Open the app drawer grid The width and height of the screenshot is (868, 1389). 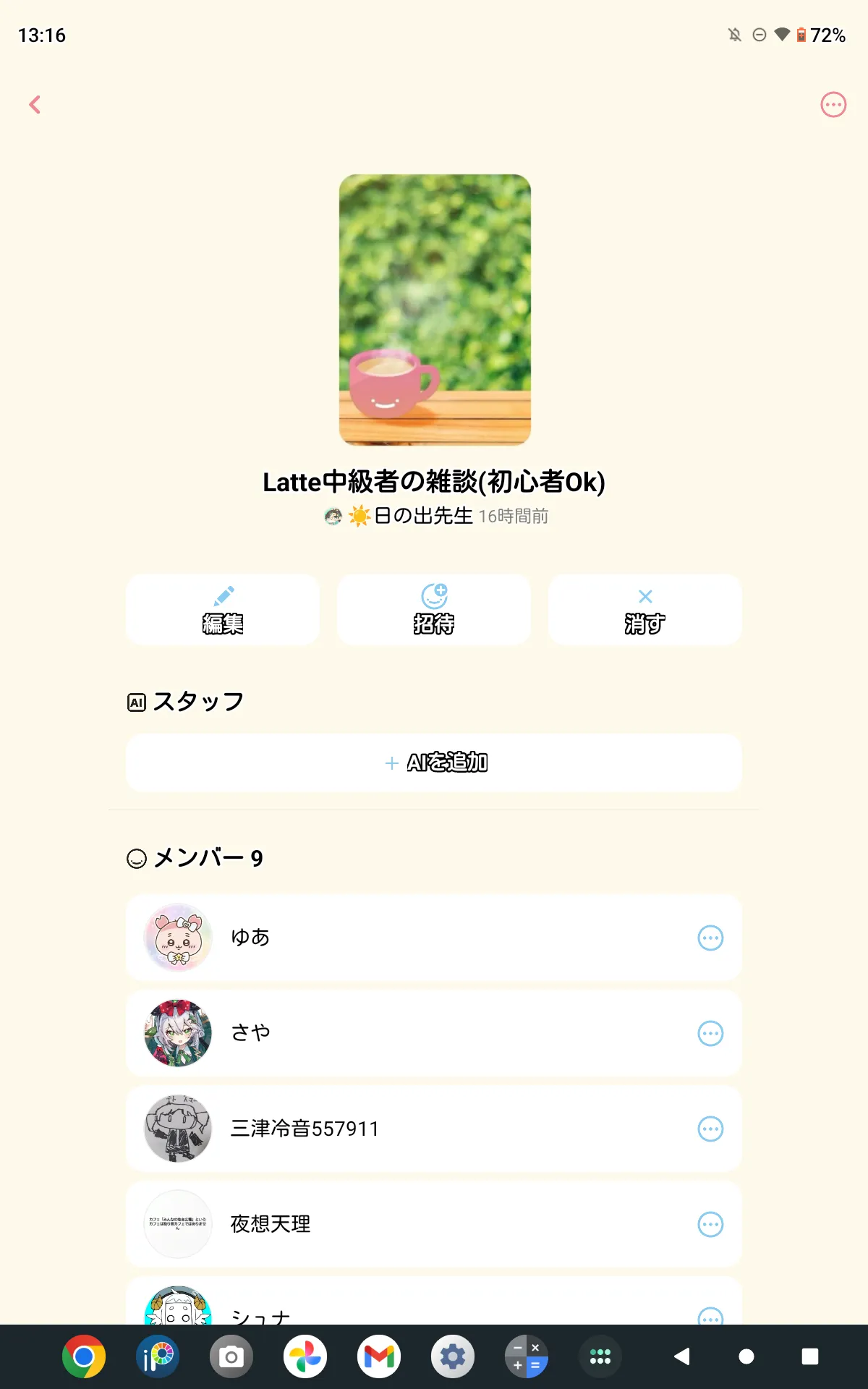click(600, 1356)
